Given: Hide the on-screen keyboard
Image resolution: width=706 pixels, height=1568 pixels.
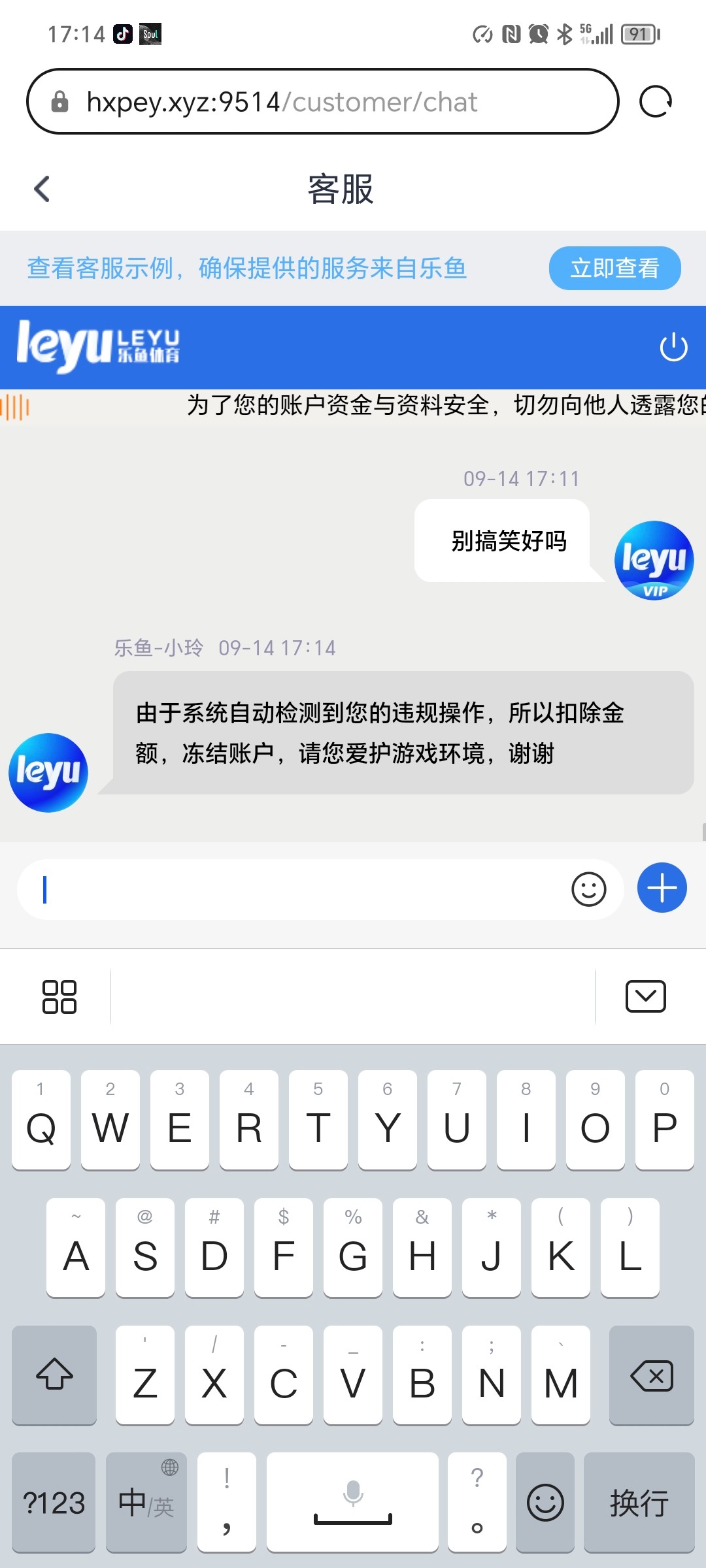Looking at the screenshot, I should pyautogui.click(x=645, y=996).
